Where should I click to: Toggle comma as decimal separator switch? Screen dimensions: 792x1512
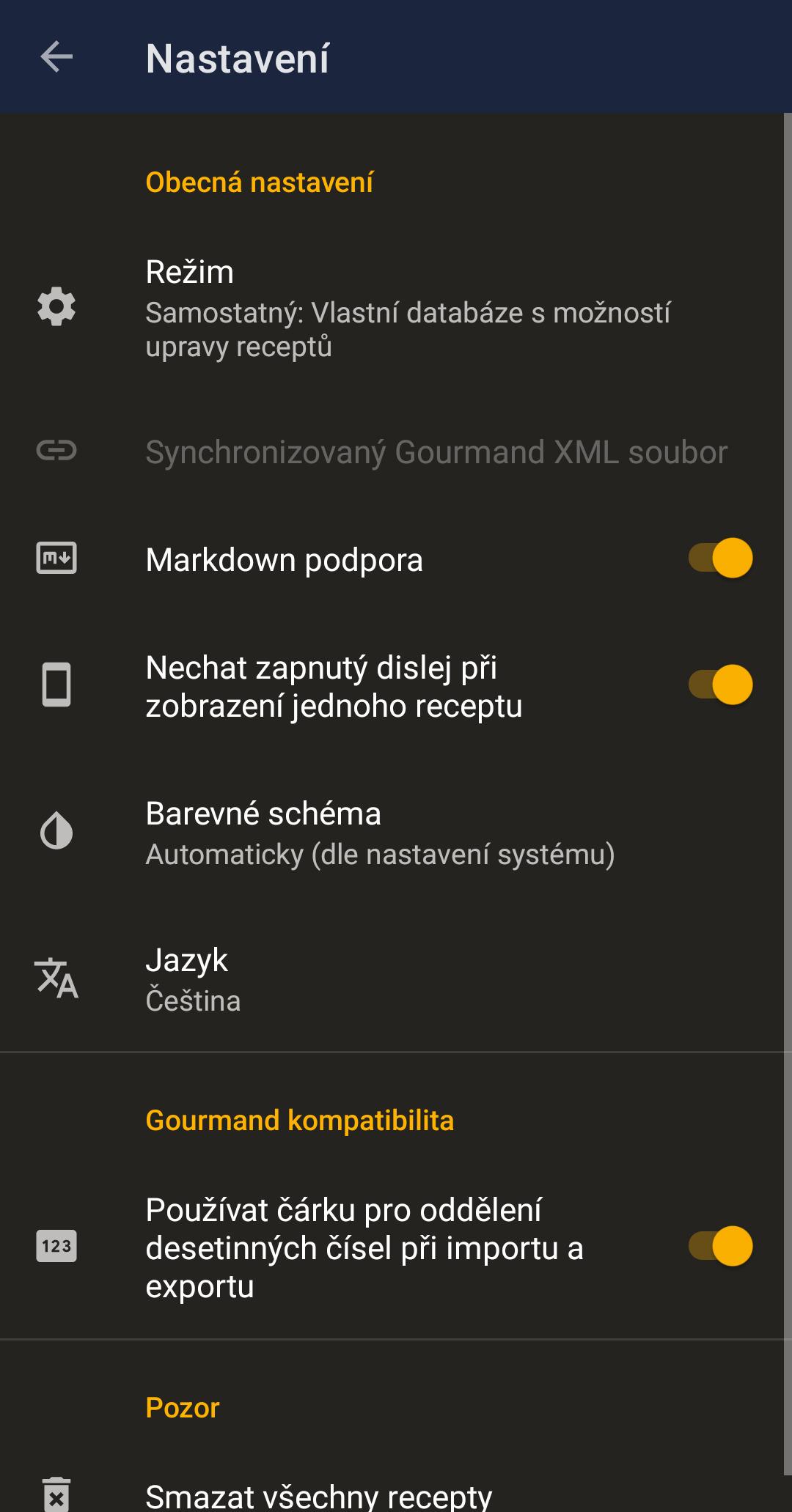[720, 1246]
